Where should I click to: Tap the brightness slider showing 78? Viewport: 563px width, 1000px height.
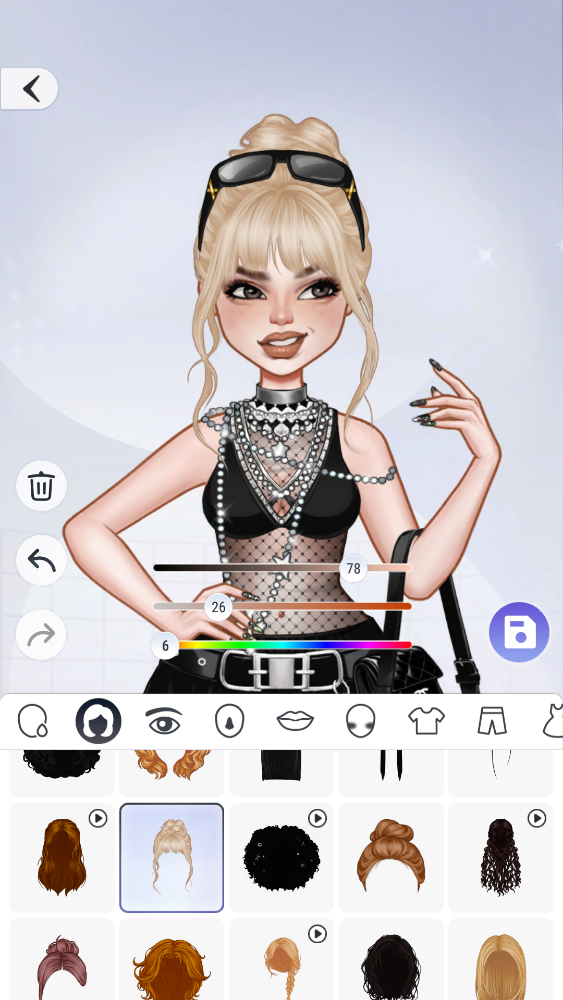coord(282,568)
